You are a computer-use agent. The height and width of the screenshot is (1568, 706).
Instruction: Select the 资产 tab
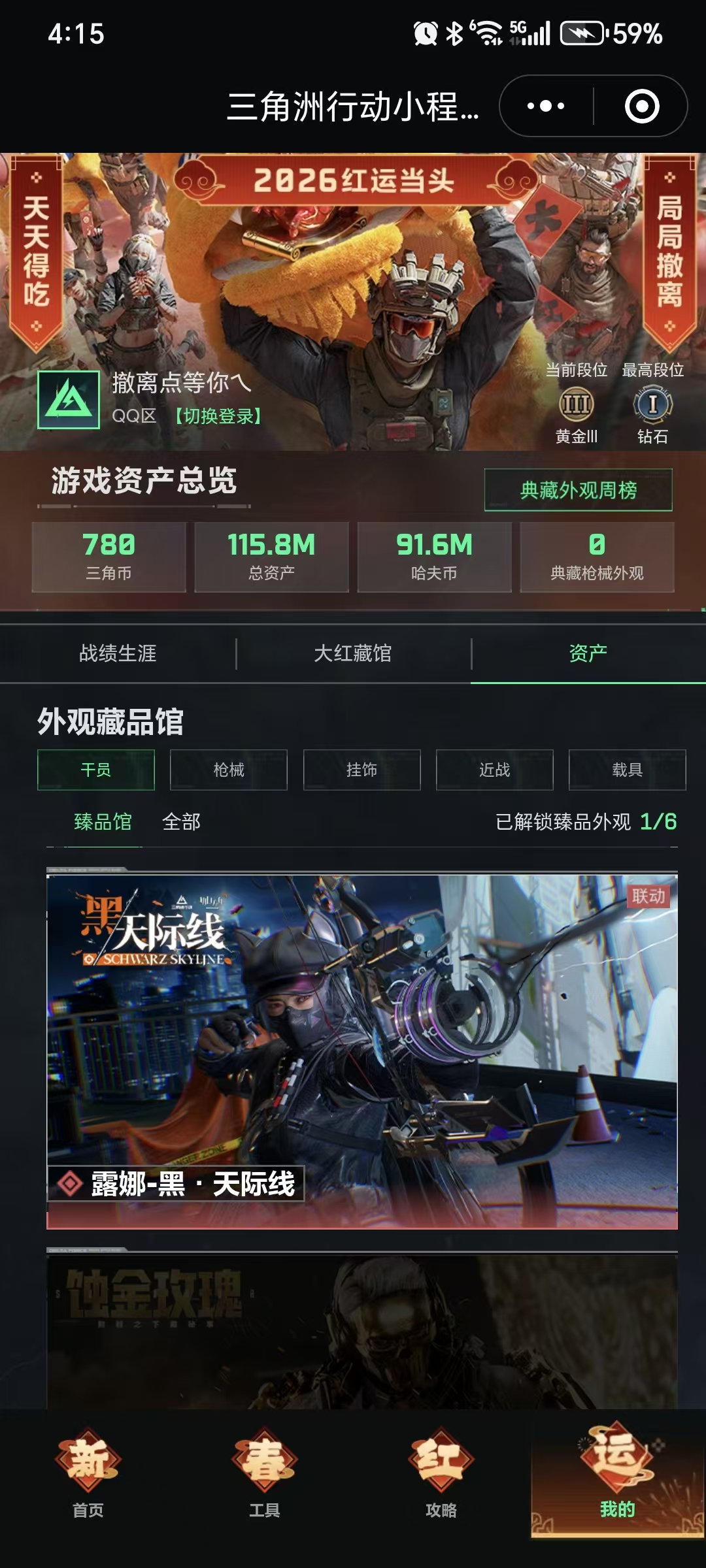coord(588,653)
